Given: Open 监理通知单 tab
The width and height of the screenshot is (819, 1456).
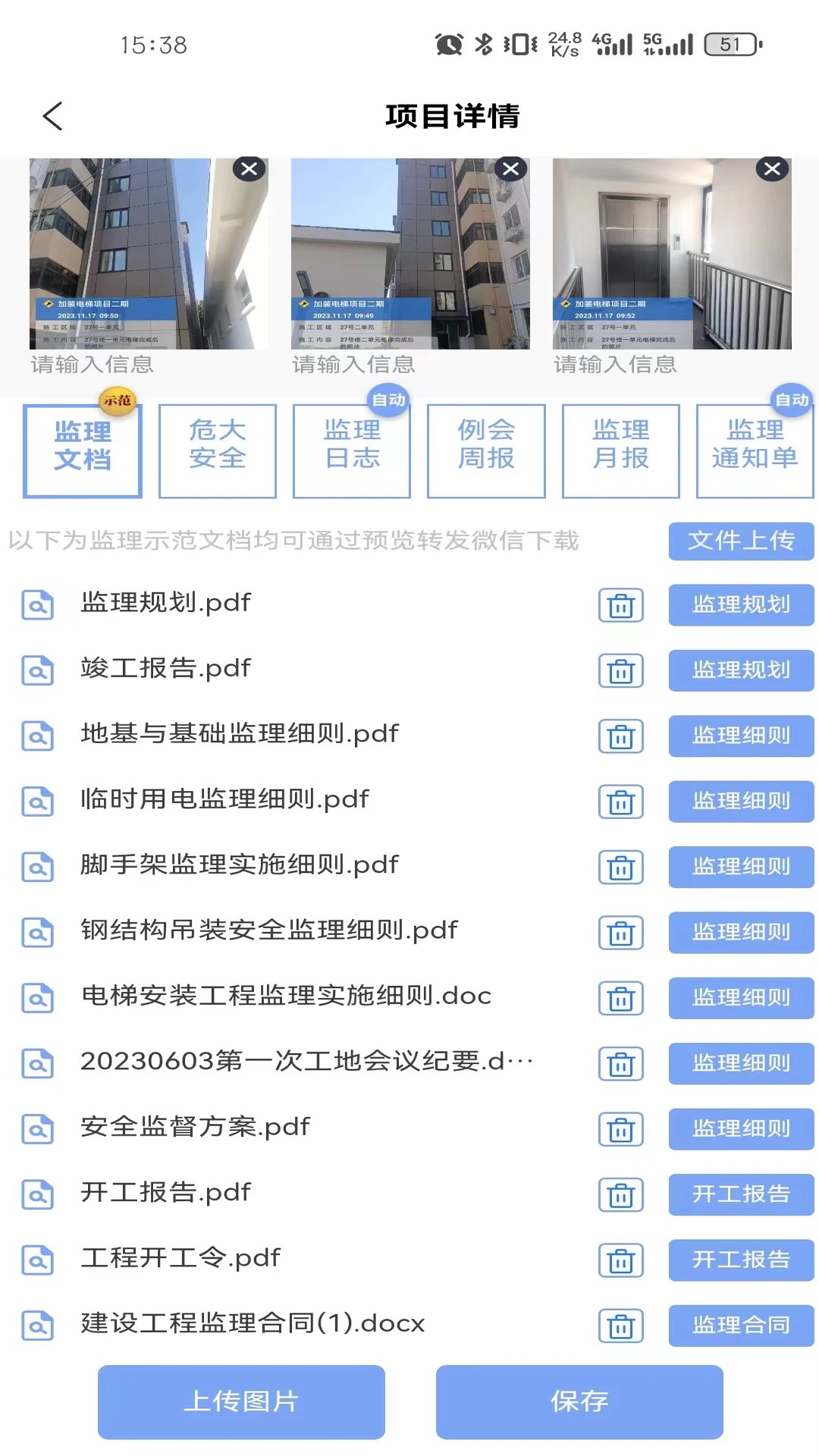Looking at the screenshot, I should point(755,450).
